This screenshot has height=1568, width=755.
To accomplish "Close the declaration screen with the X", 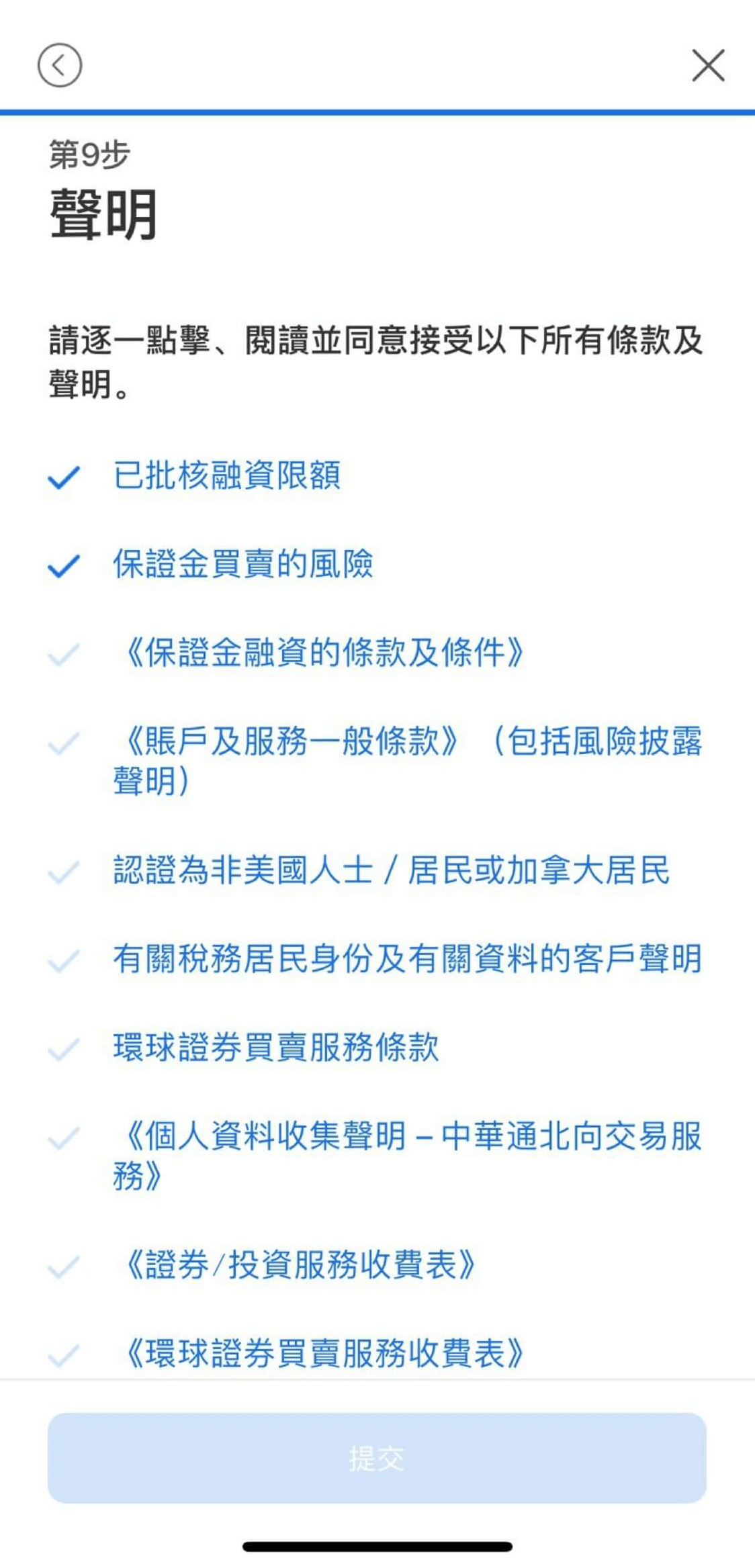I will pos(708,65).
